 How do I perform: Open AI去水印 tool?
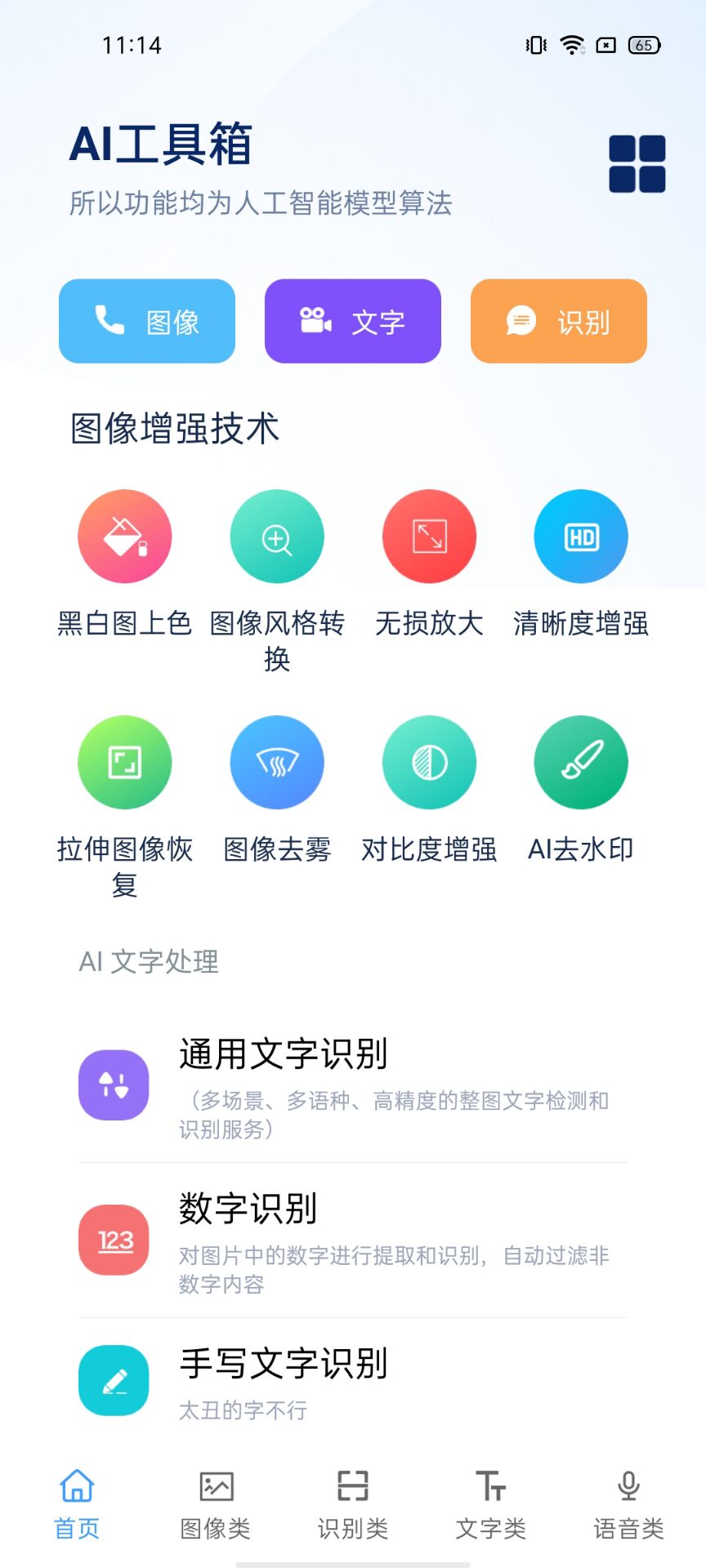pyautogui.click(x=581, y=789)
